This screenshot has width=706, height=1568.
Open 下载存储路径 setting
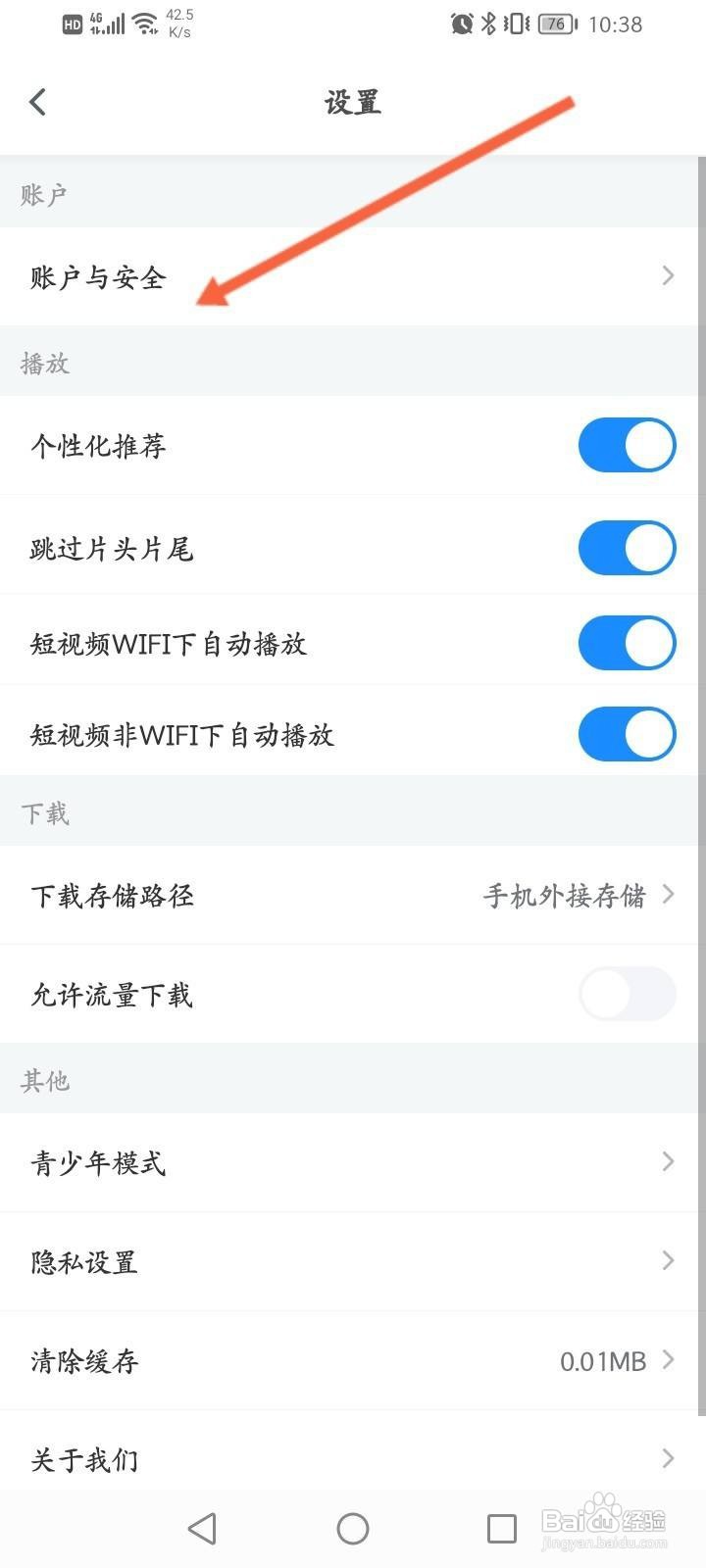pyautogui.click(x=353, y=895)
